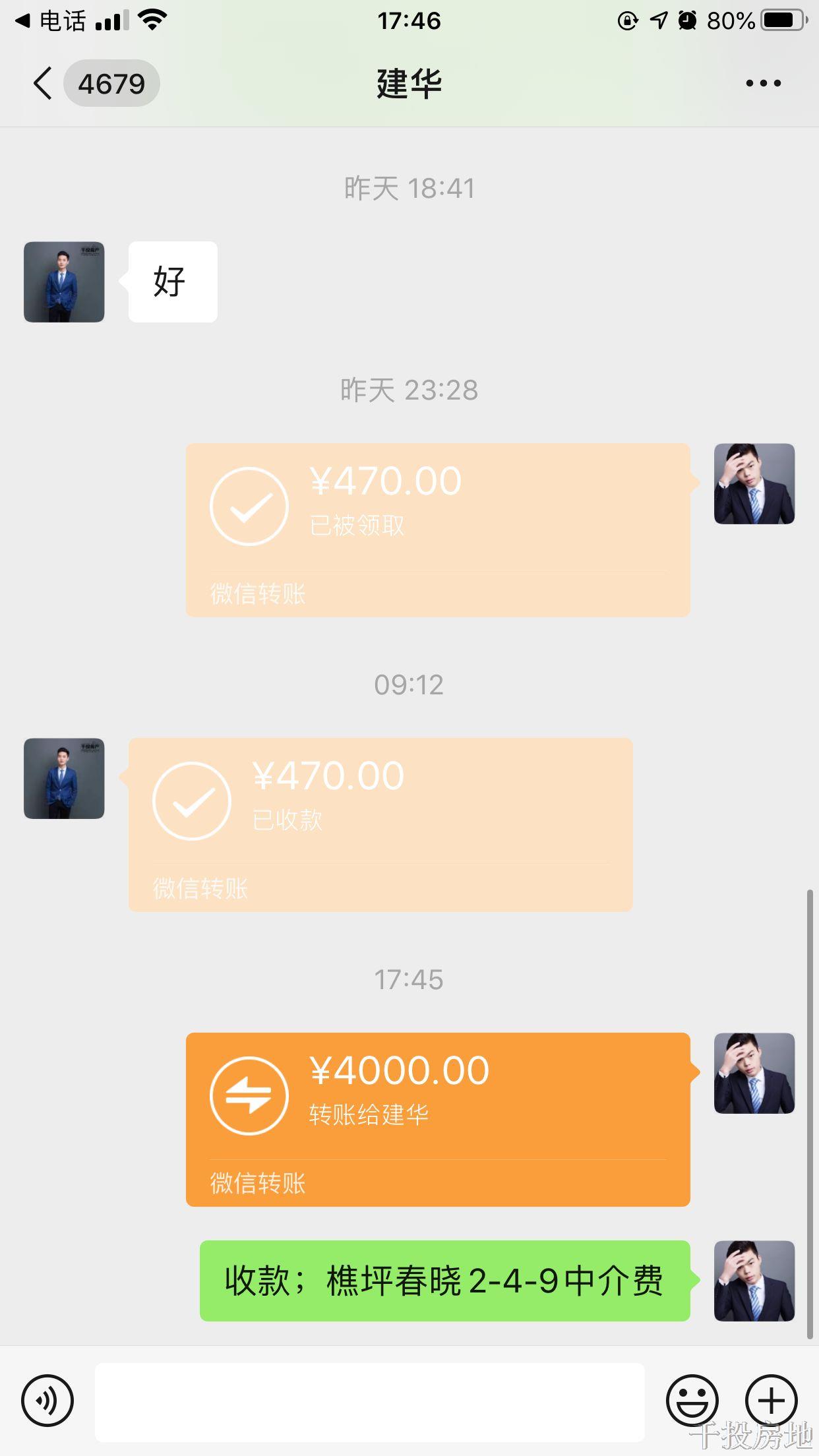The height and width of the screenshot is (1456, 819).
Task: Open my profile avatar beside the 中介费 message
Action: [x=754, y=1281]
